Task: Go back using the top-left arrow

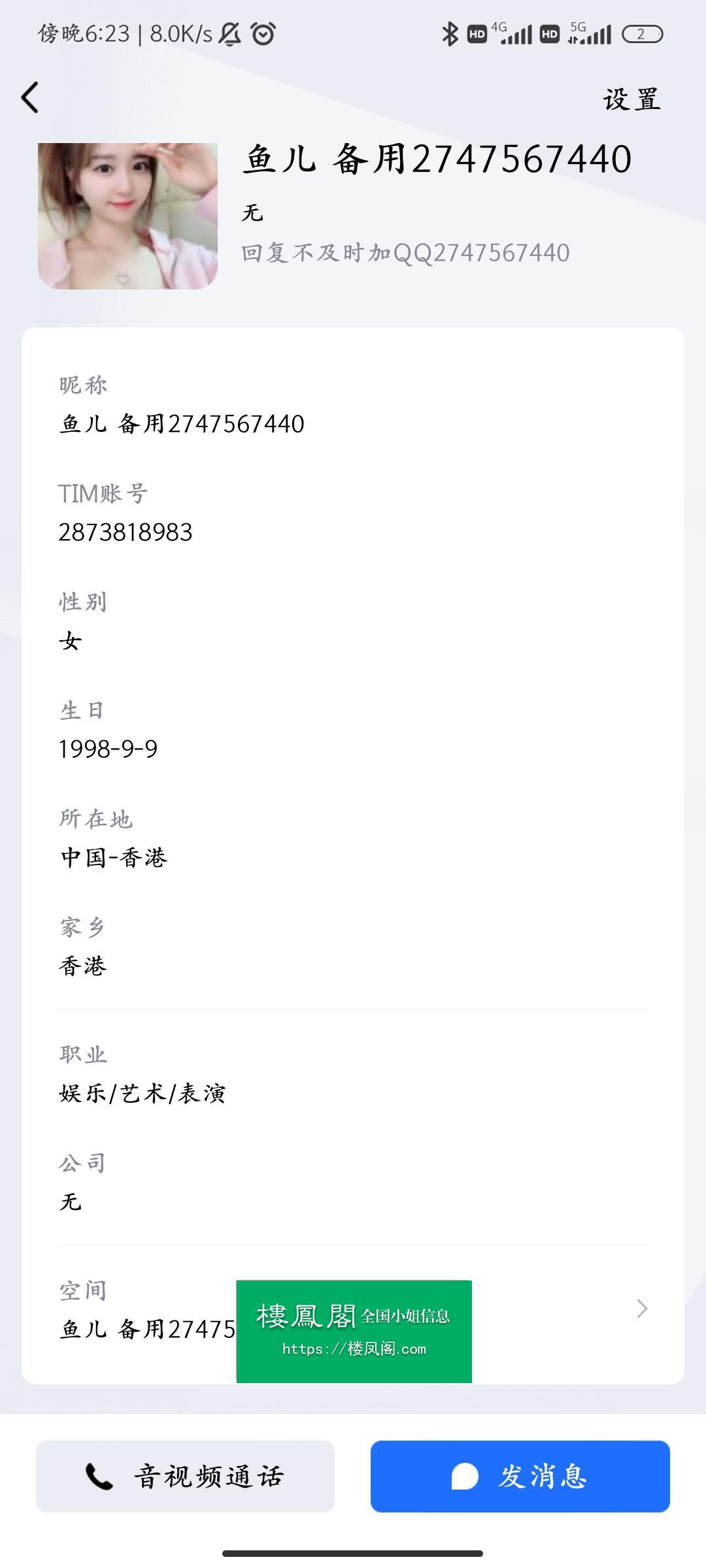Action: pos(30,98)
